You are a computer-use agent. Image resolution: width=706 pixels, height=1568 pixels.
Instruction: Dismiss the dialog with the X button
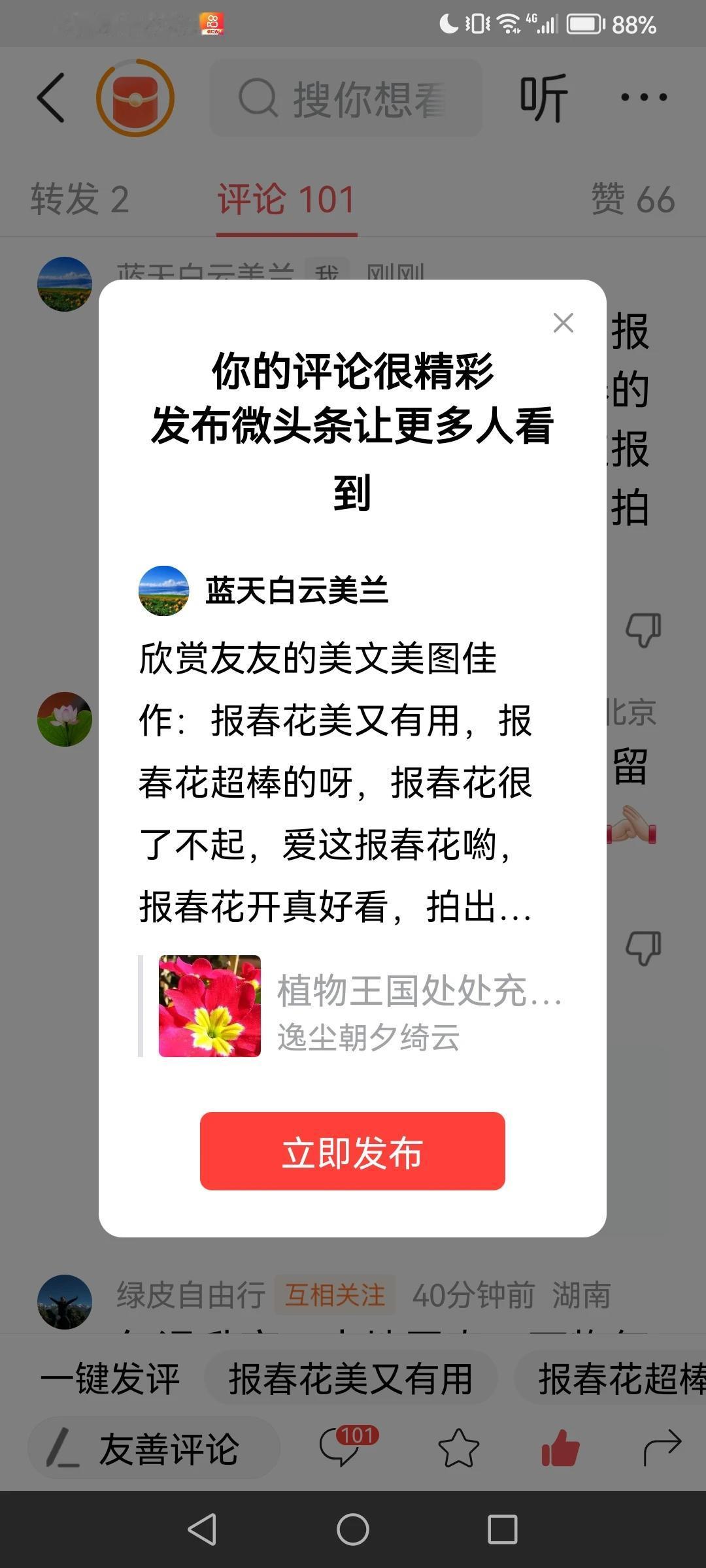(x=563, y=323)
